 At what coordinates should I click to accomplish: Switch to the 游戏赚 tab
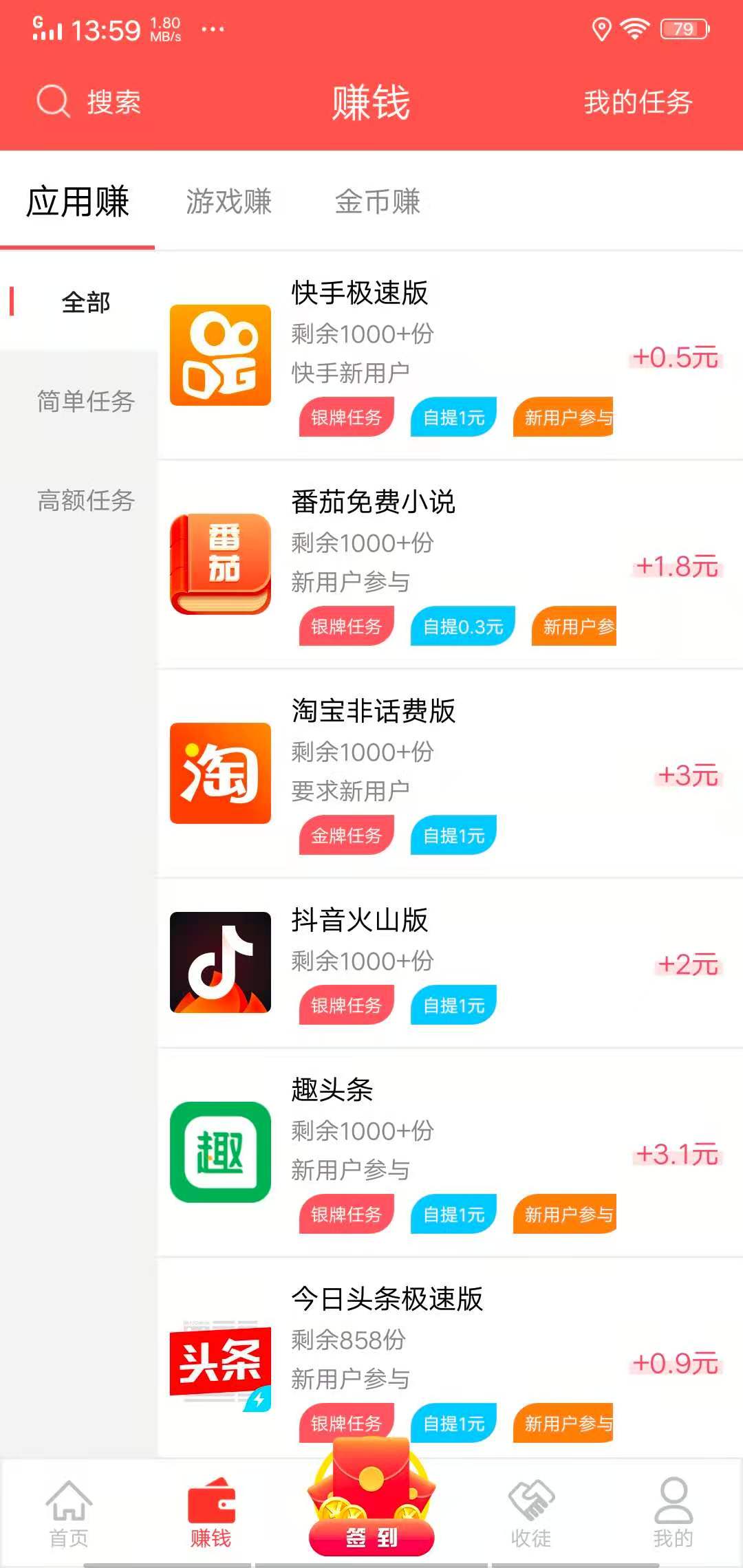[228, 202]
